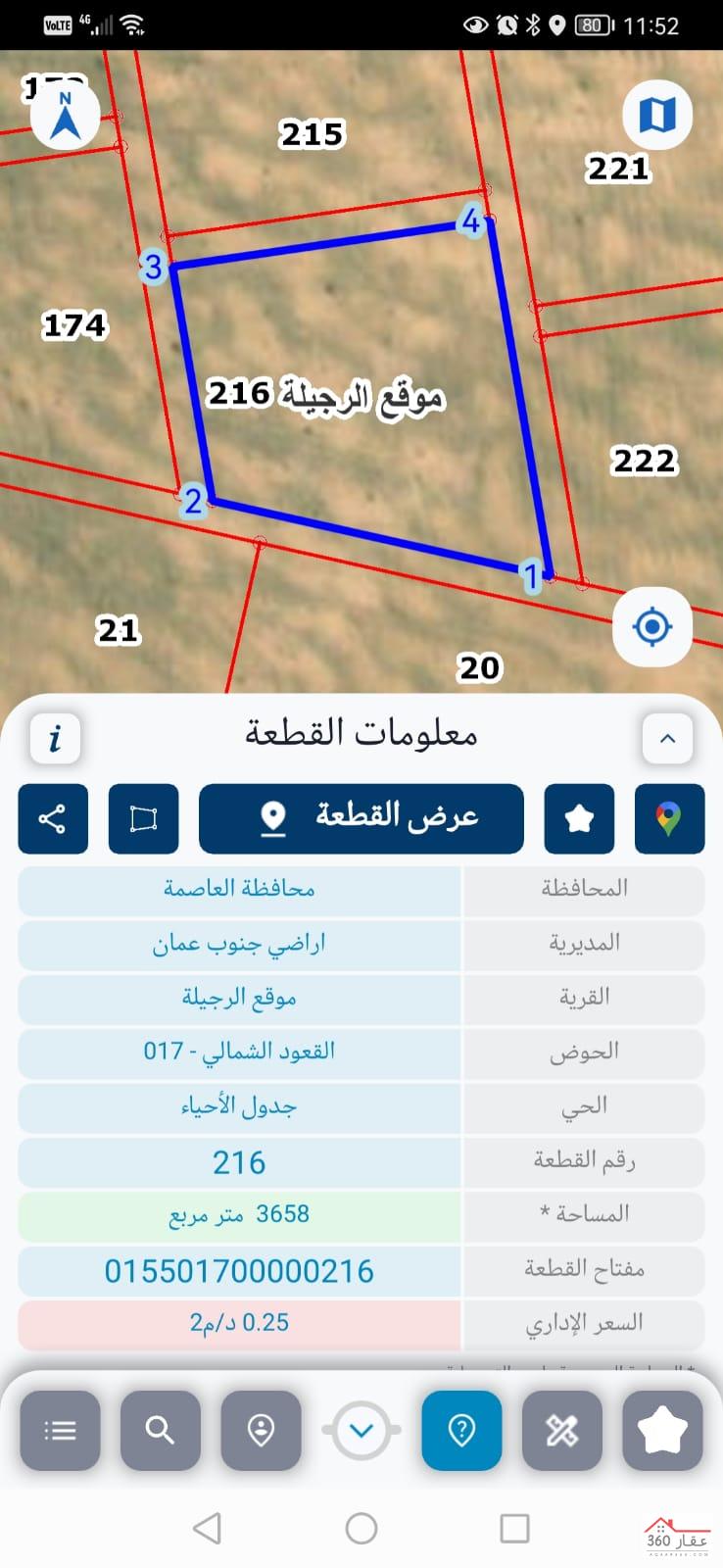The width and height of the screenshot is (723, 1568).
Task: Center map on my location
Action: click(652, 627)
